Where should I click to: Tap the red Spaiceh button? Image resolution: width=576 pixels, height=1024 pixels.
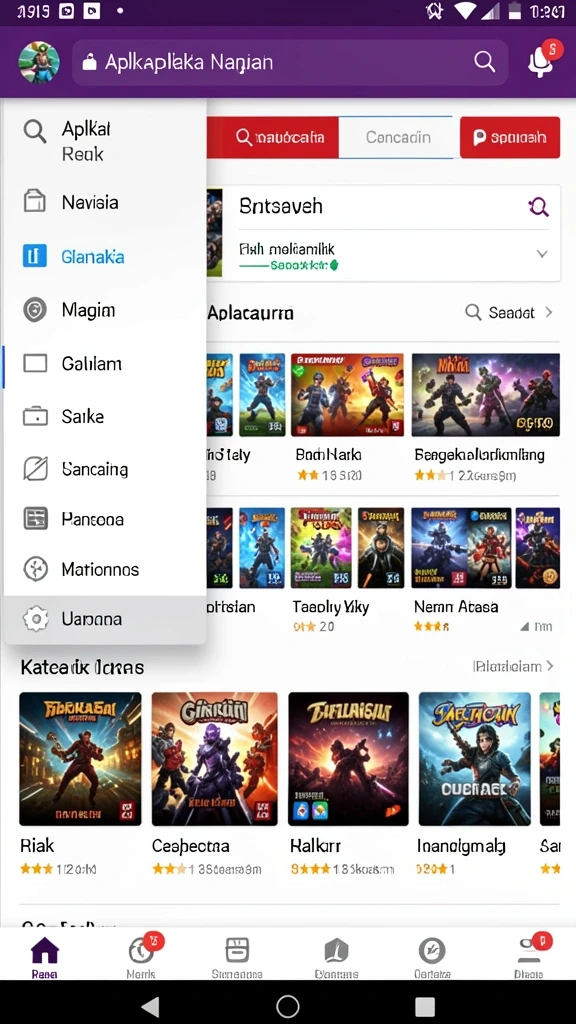coord(510,137)
